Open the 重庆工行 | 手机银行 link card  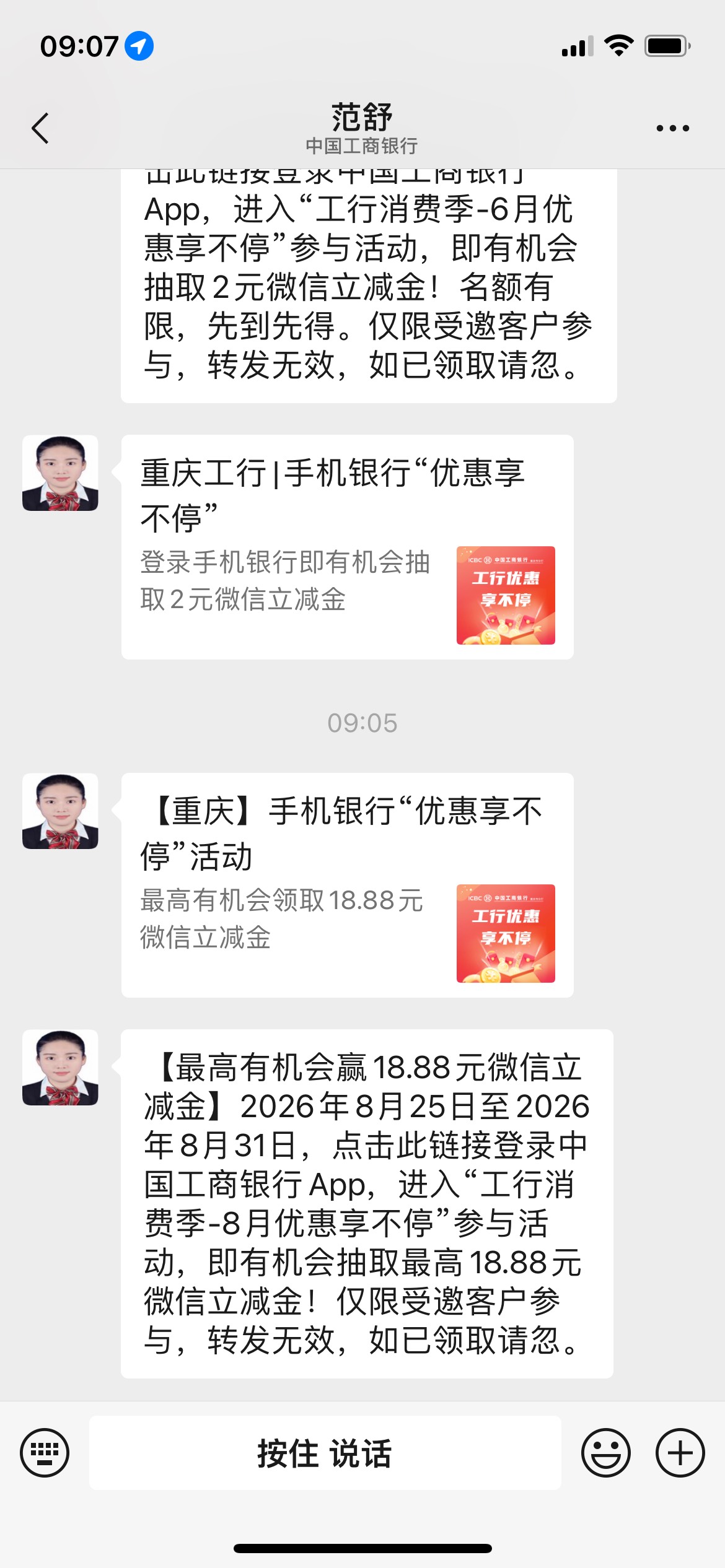[347, 547]
